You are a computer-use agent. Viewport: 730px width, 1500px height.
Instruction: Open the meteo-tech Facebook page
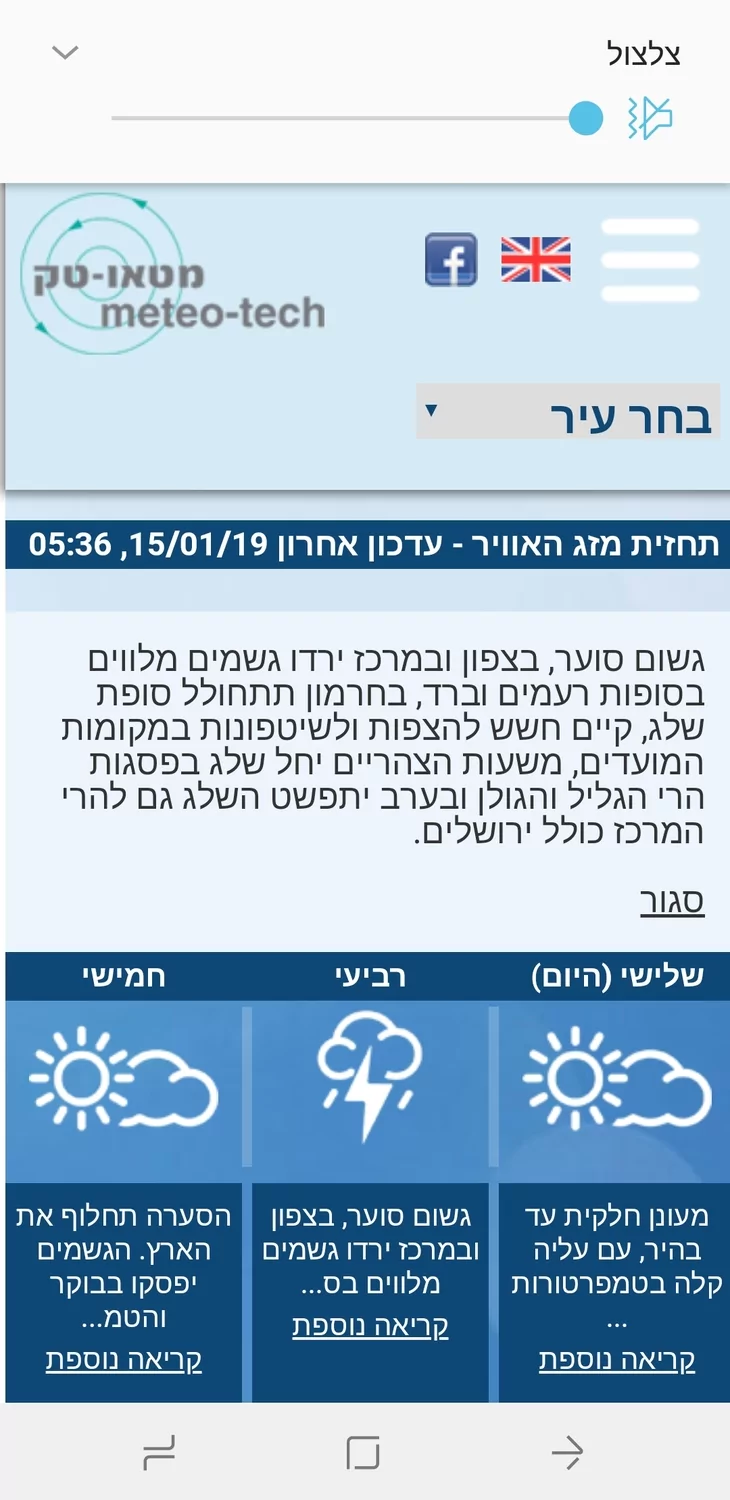pos(451,260)
